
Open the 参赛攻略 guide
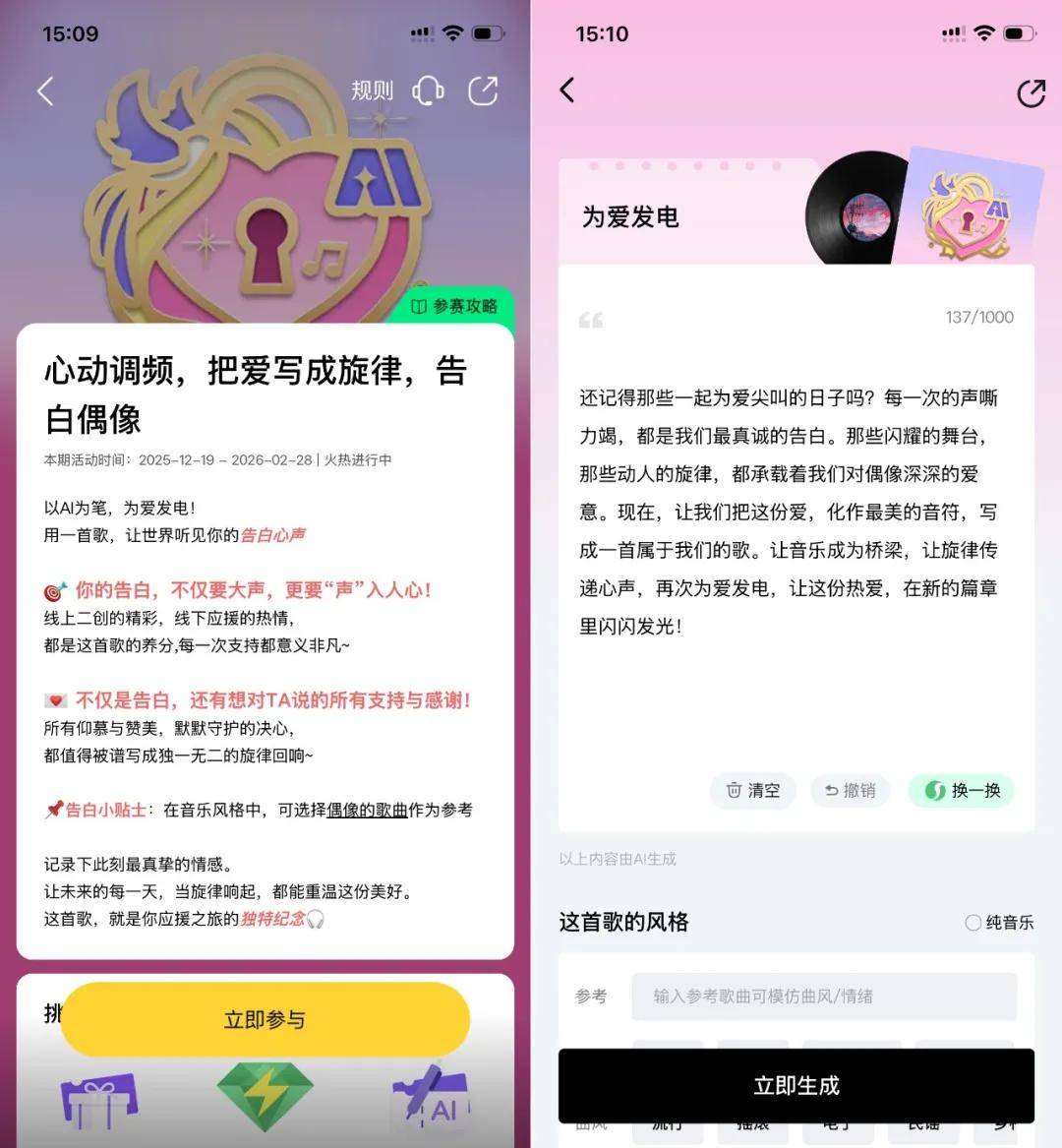tap(454, 306)
